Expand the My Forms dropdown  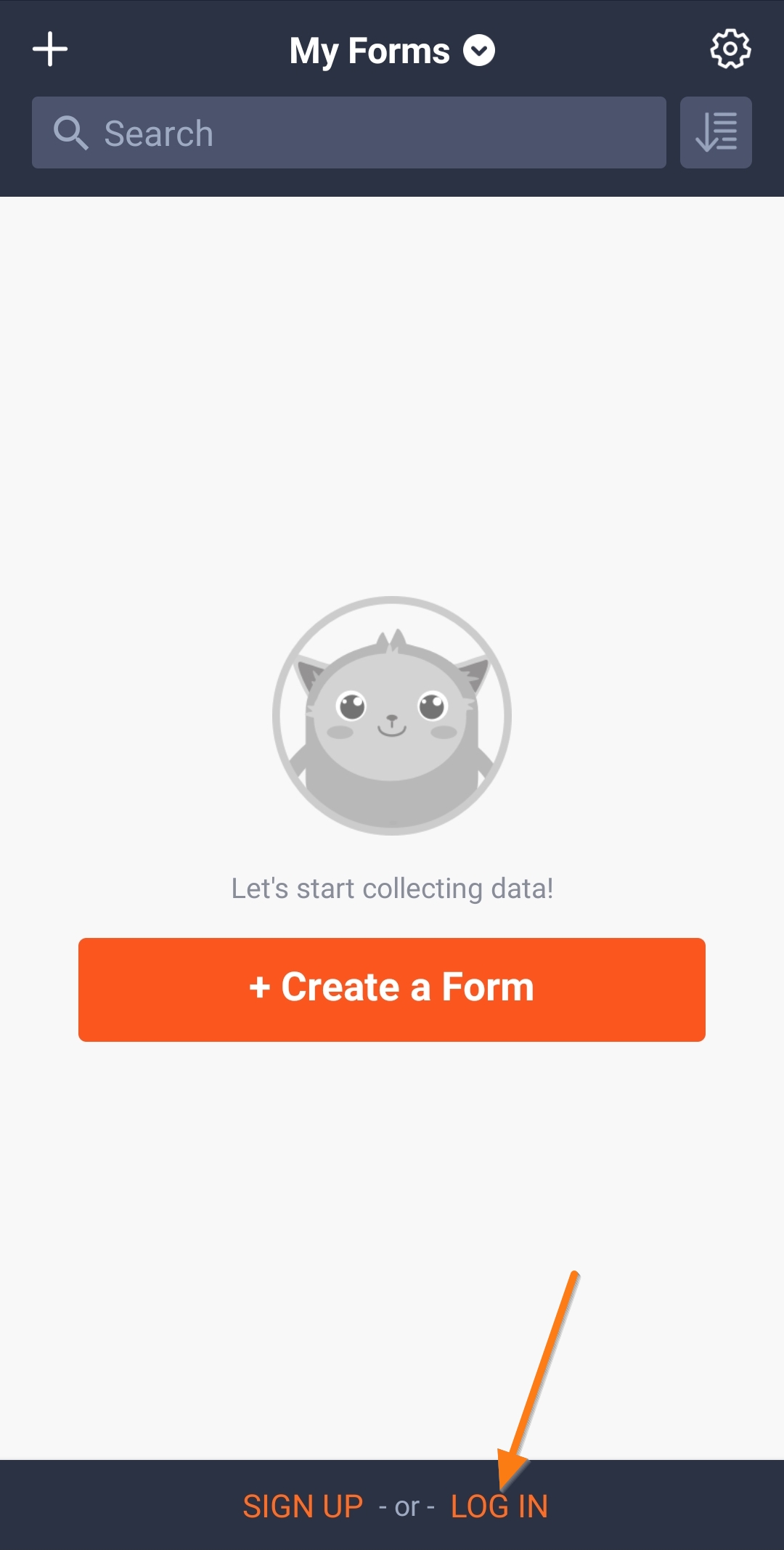point(478,51)
